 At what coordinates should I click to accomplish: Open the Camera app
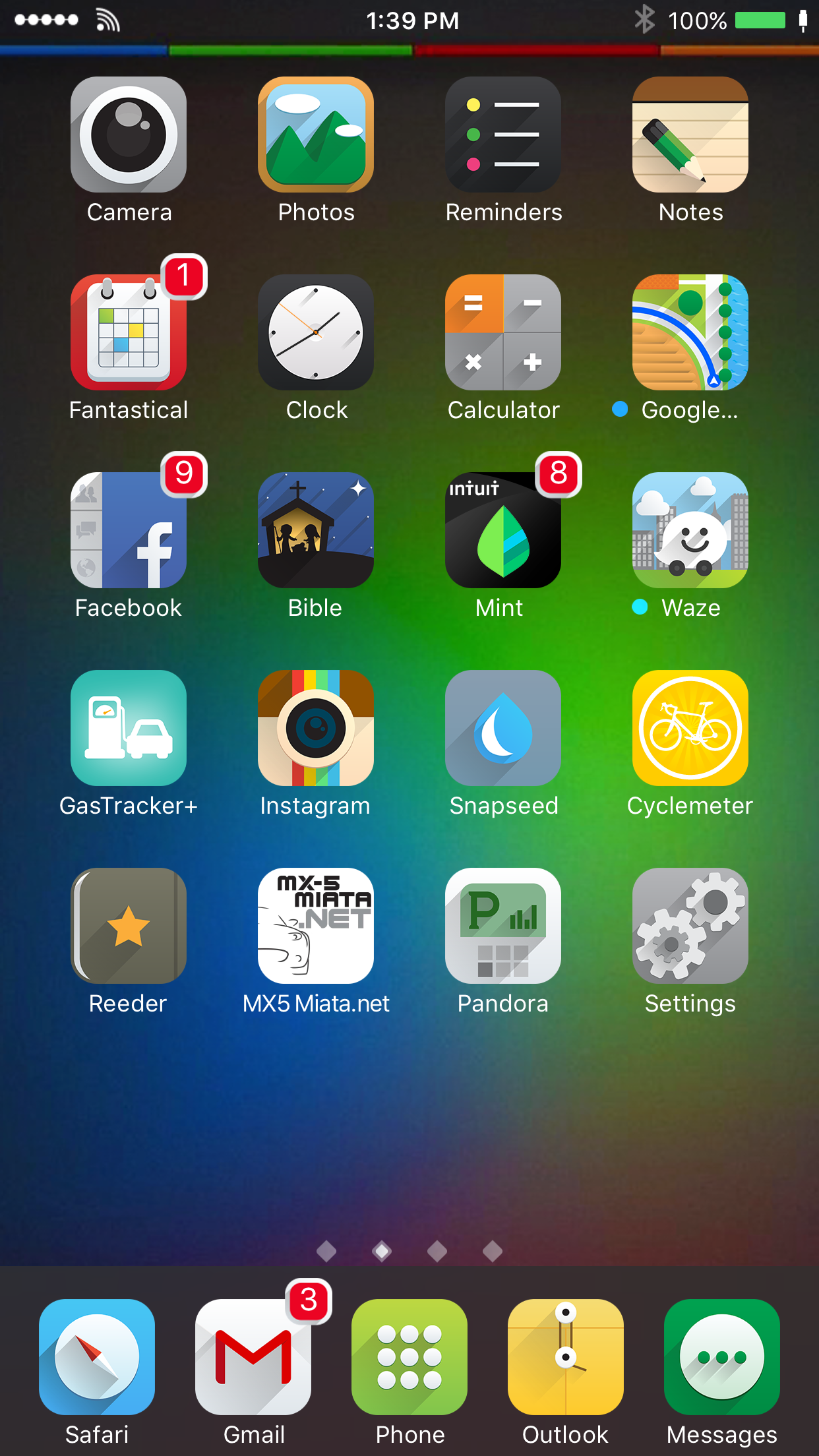[129, 135]
